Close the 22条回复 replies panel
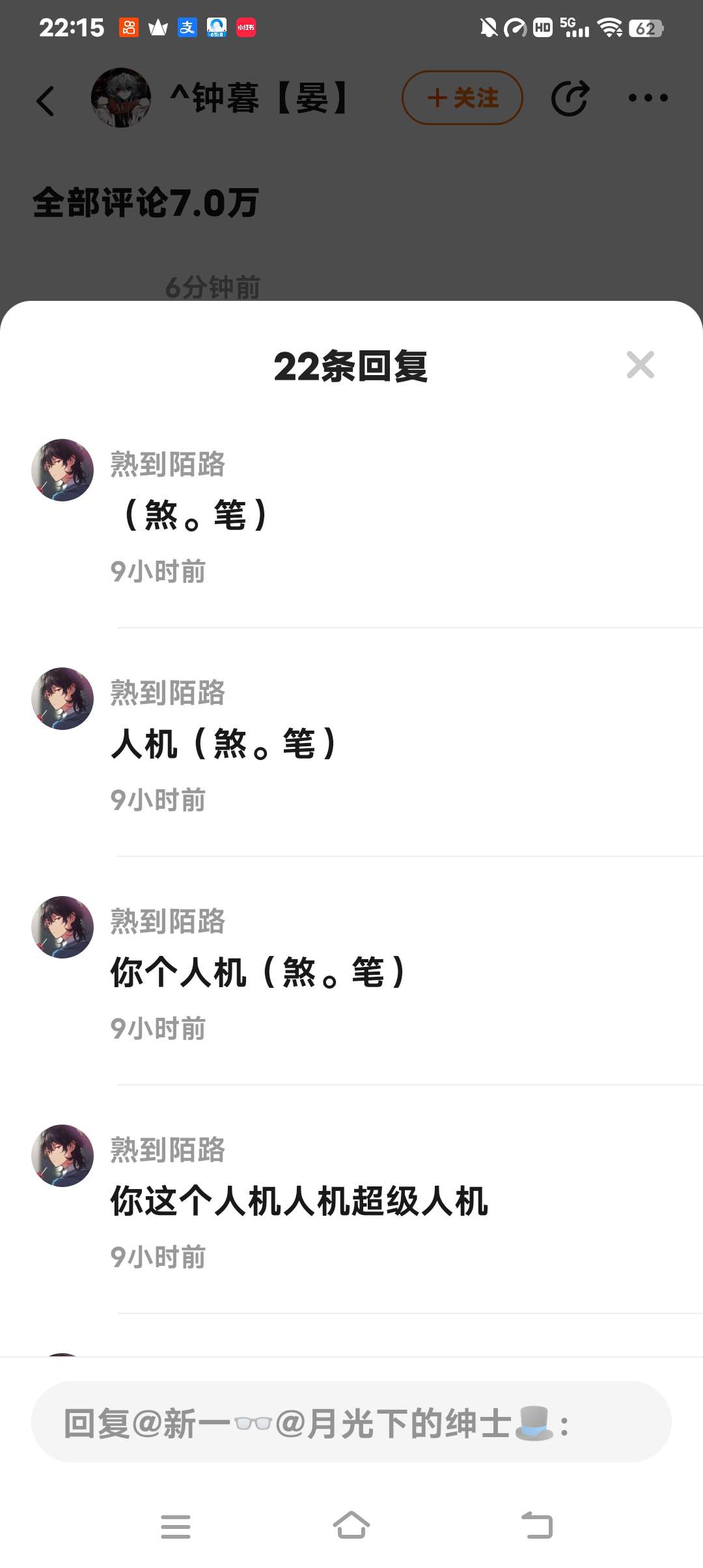The height and width of the screenshot is (1568, 703). 640,365
